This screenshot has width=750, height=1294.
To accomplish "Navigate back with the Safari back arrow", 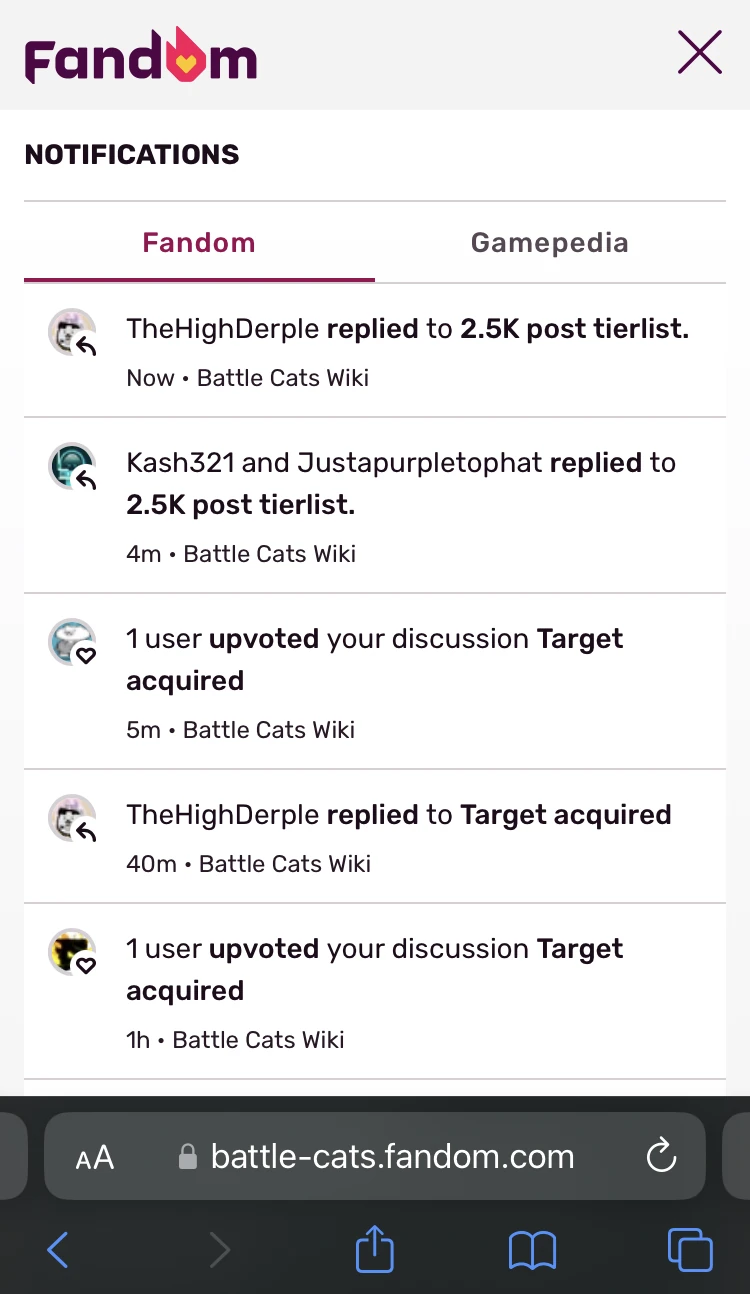I will (58, 1249).
